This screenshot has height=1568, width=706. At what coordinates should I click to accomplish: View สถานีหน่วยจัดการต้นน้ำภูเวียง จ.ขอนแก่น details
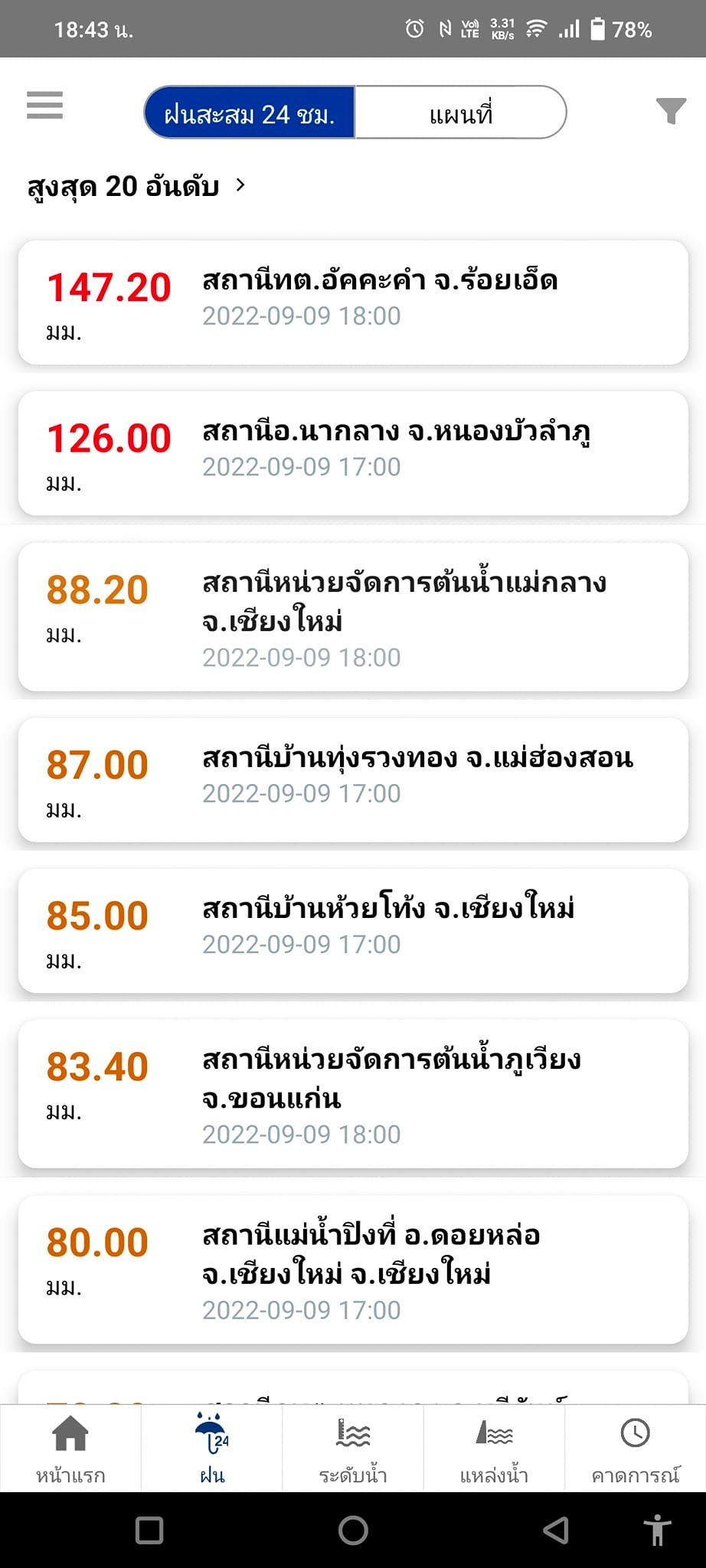click(x=353, y=1093)
